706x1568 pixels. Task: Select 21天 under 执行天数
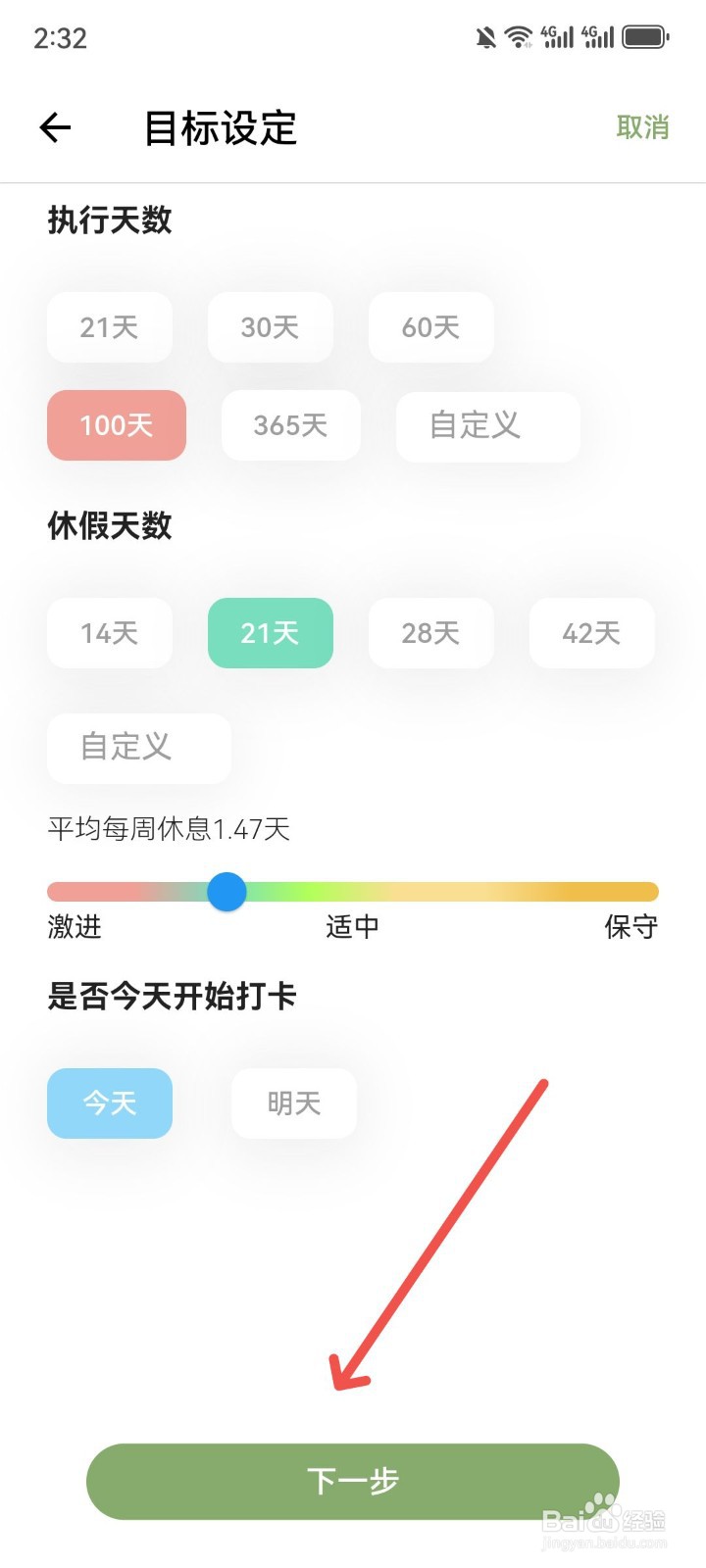point(109,327)
